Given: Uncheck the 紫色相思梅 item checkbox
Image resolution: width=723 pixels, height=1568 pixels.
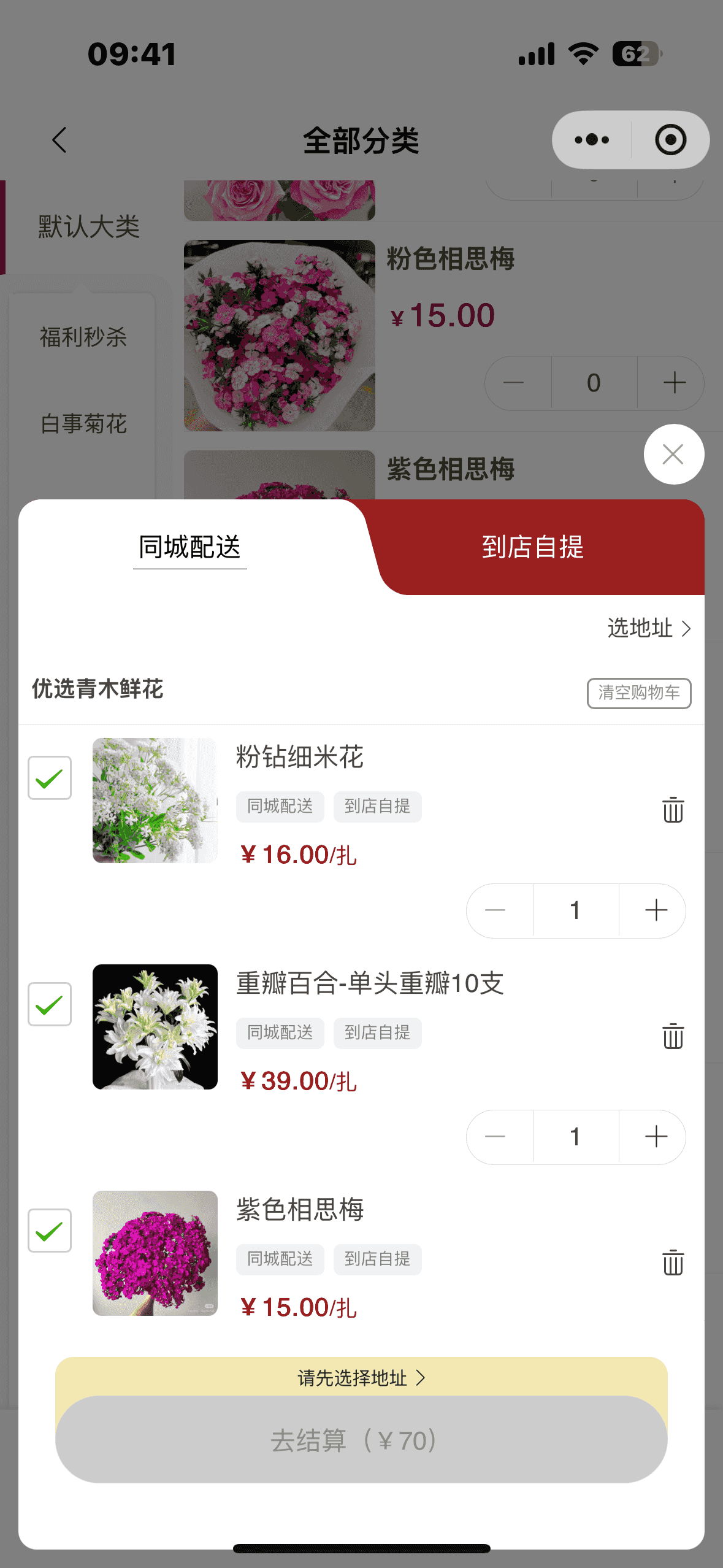Looking at the screenshot, I should coord(50,1231).
